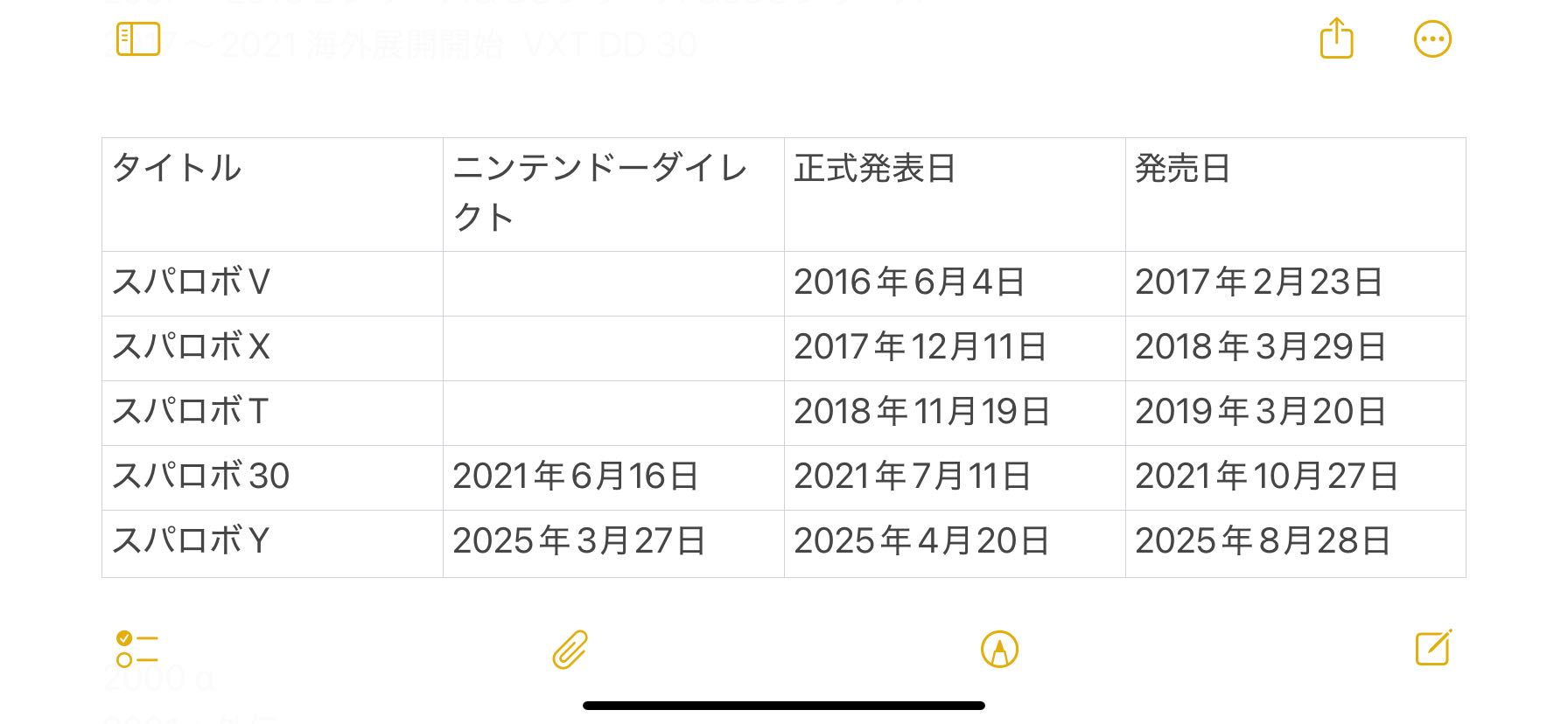Share this note
The height and width of the screenshot is (724, 1568).
pyautogui.click(x=1336, y=38)
